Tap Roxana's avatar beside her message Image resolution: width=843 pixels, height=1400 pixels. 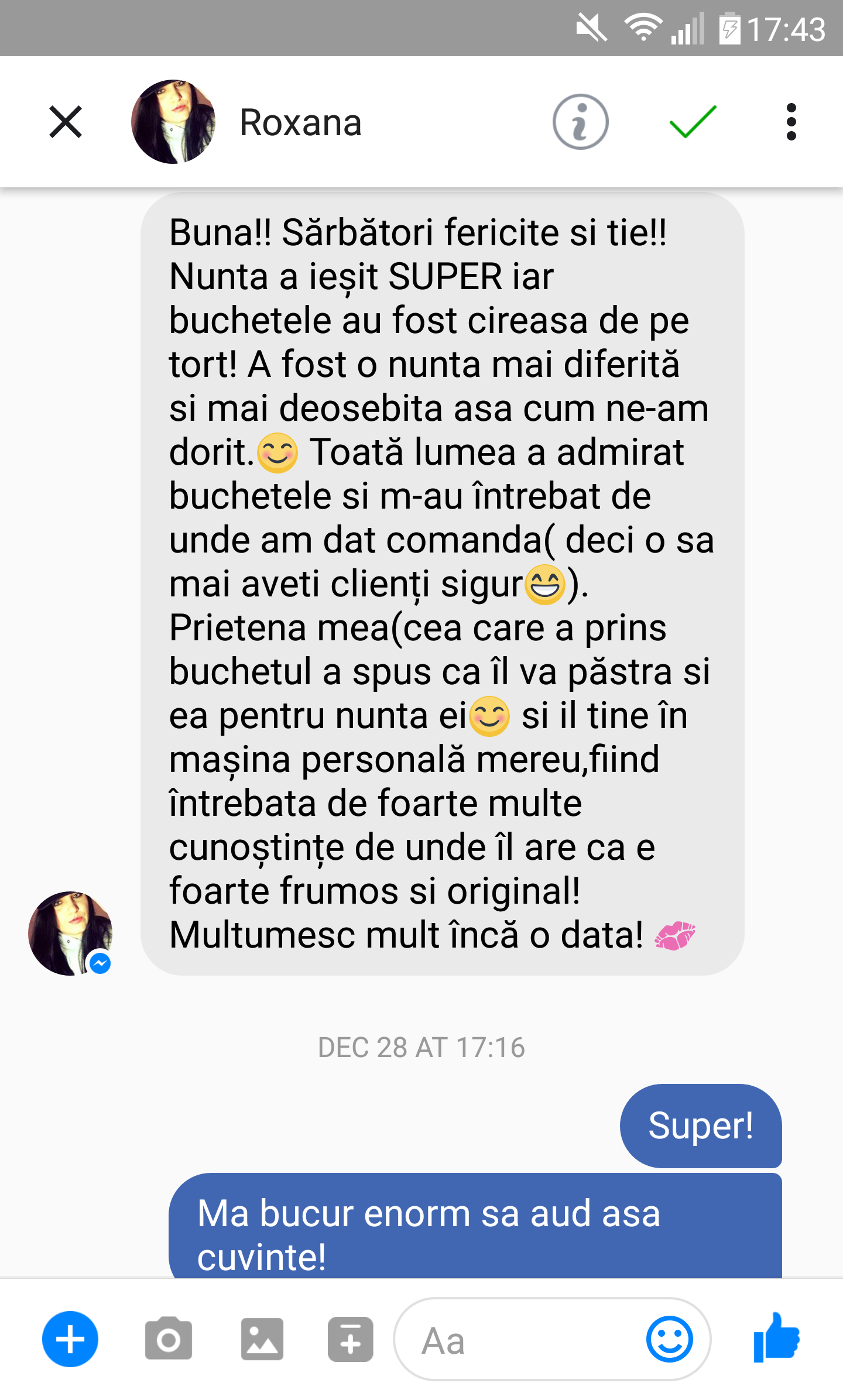click(x=70, y=933)
